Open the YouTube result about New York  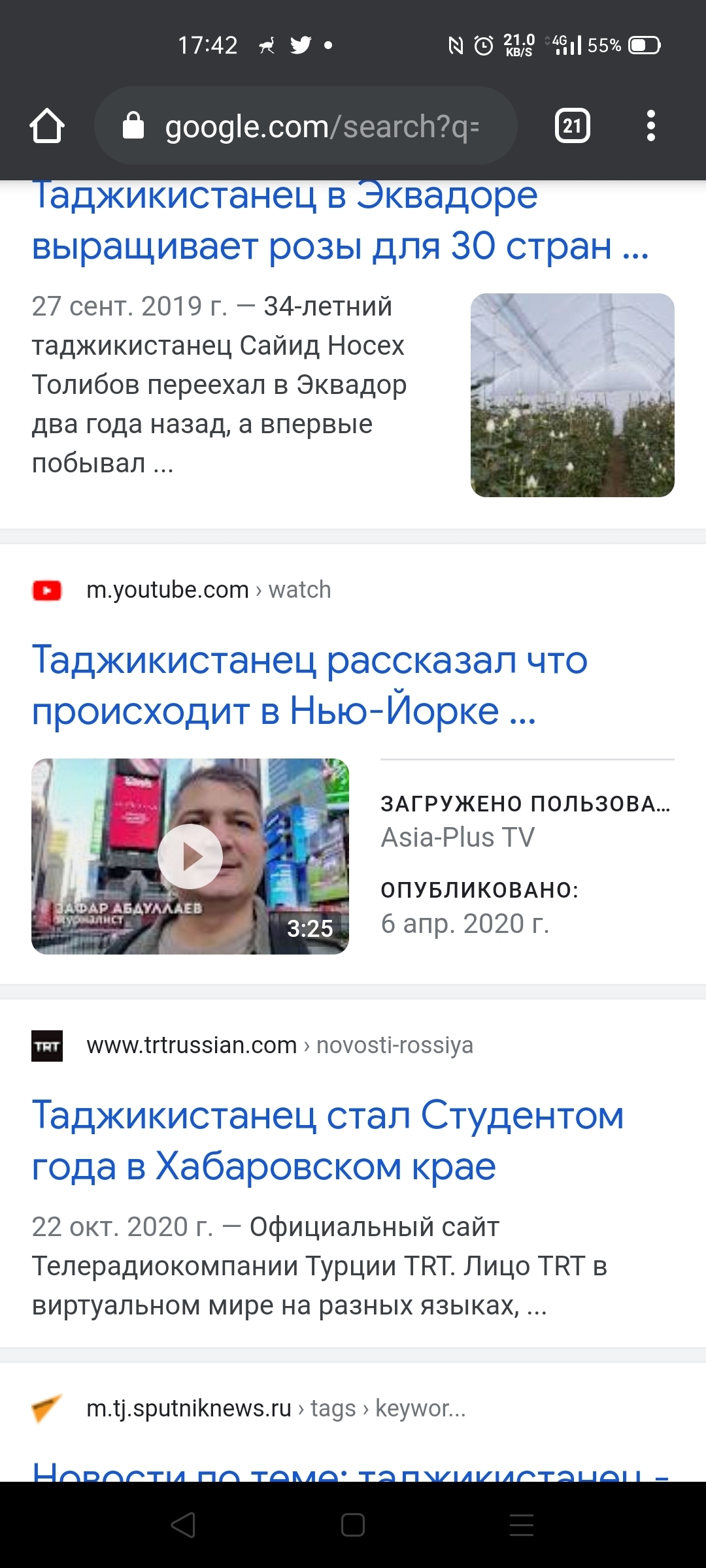[310, 685]
